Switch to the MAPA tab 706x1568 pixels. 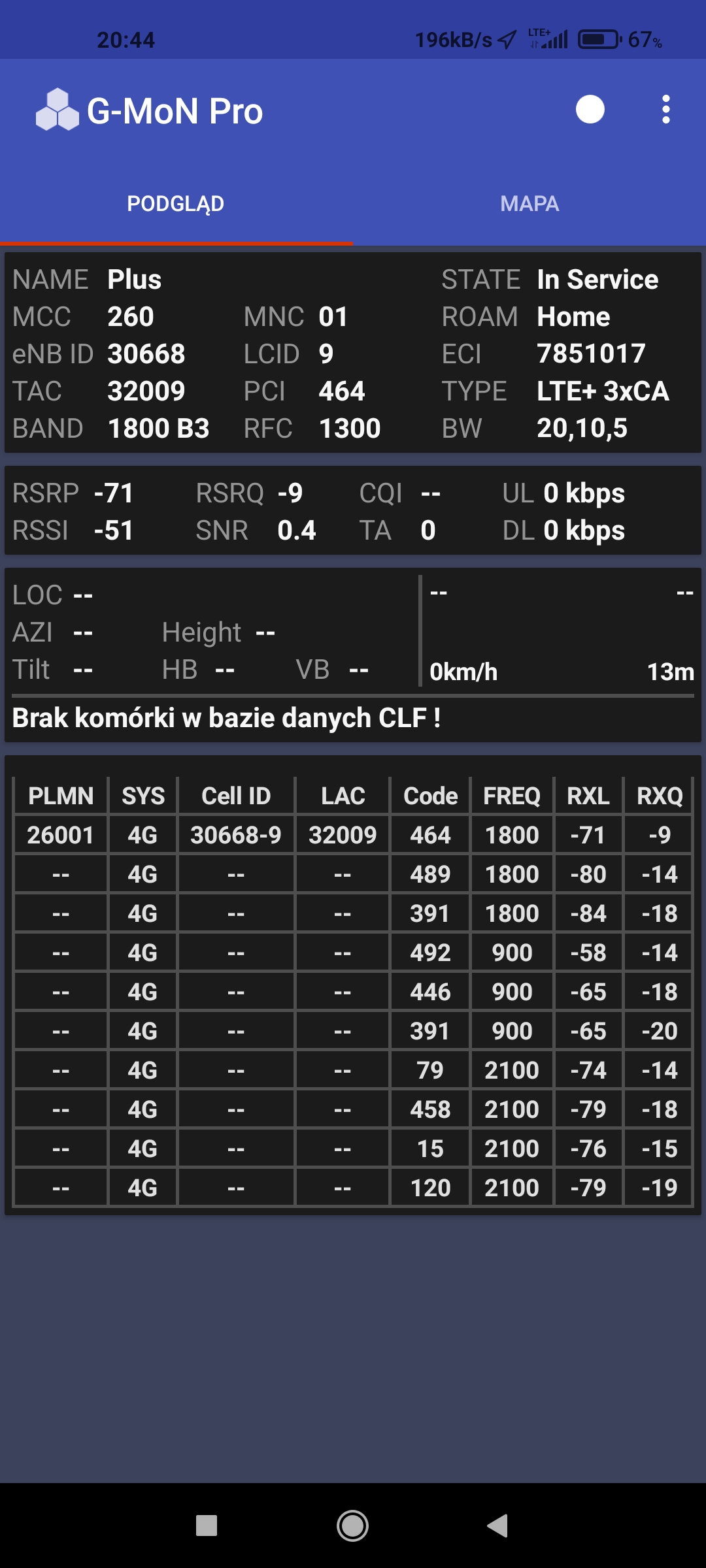point(529,204)
